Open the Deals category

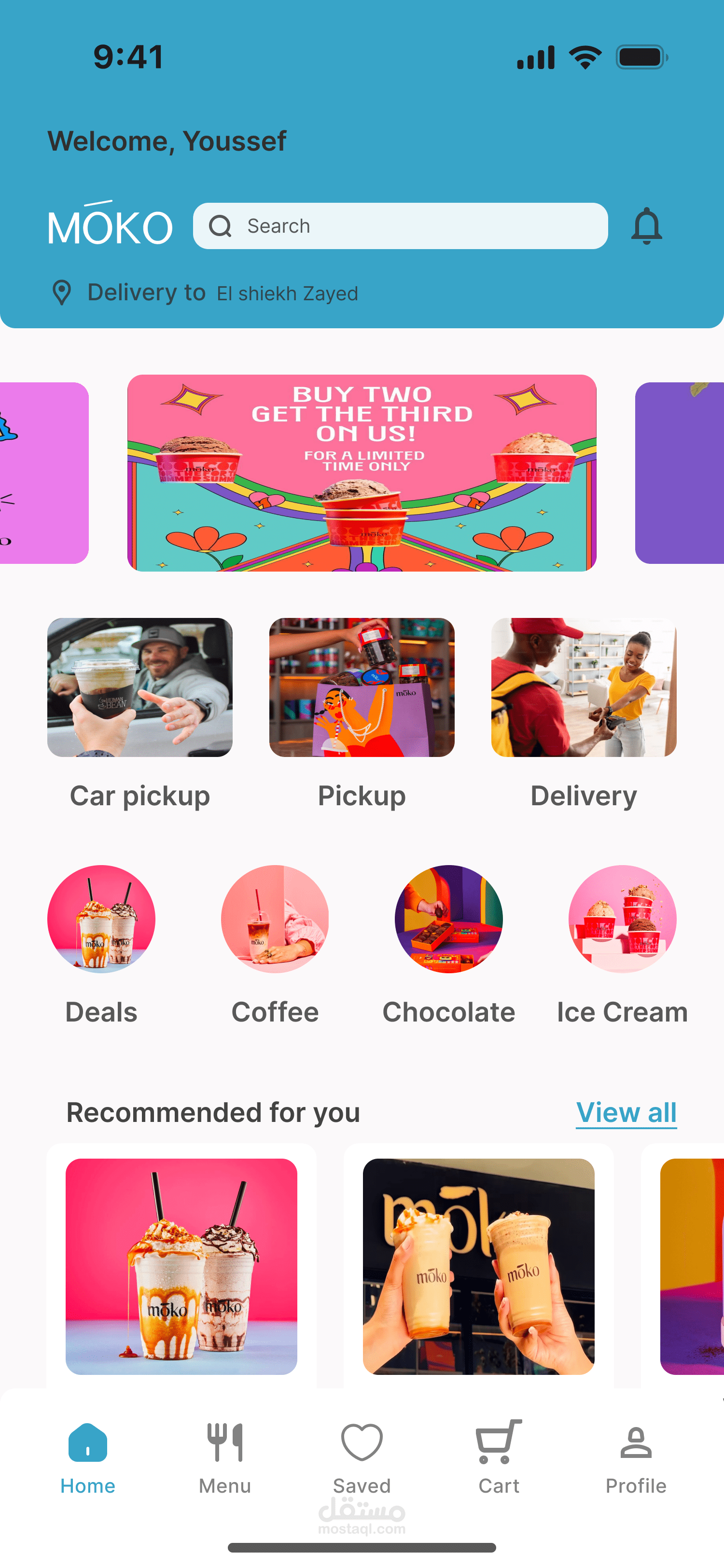(x=102, y=919)
